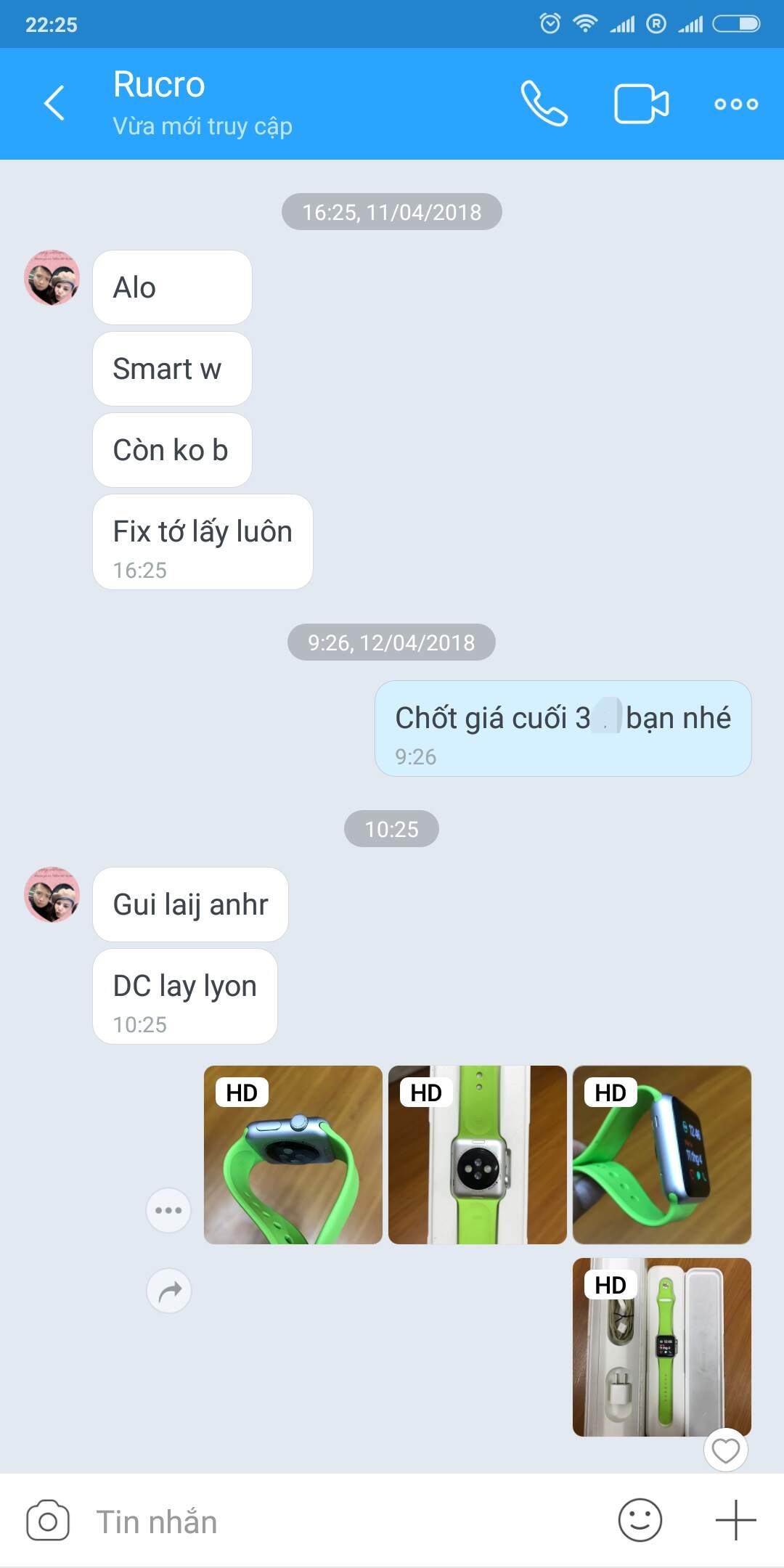This screenshot has height=1568, width=784.
Task: Forward the sent photos
Action: (x=169, y=1291)
